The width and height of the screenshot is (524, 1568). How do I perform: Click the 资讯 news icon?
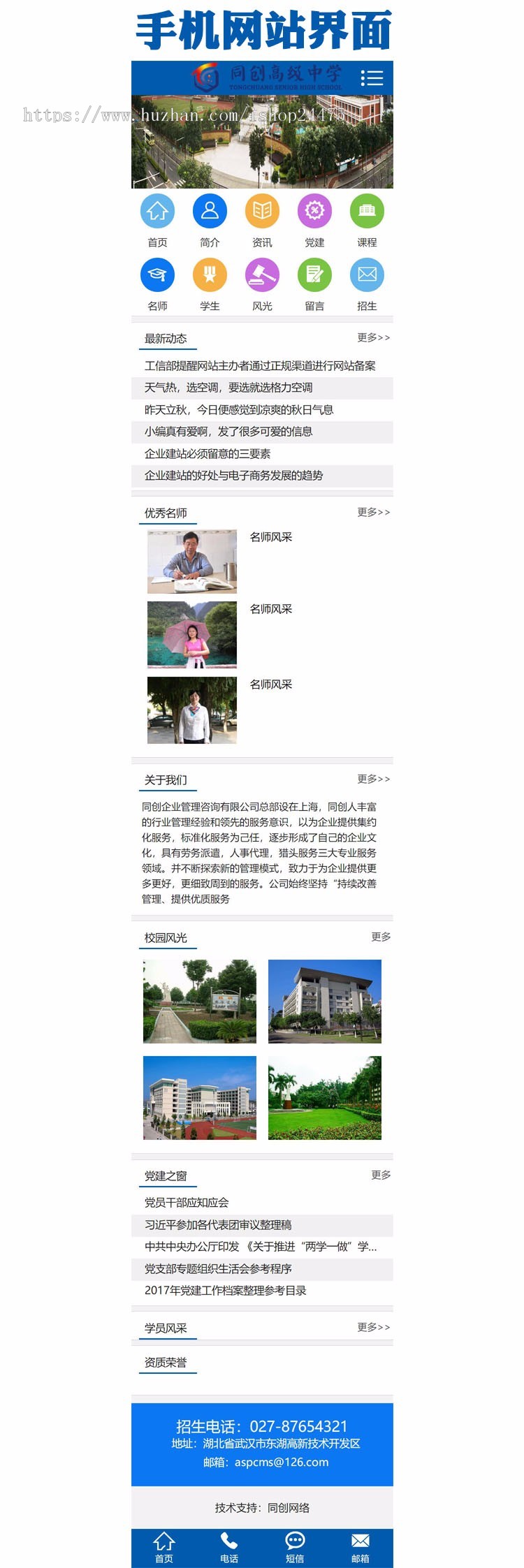262,212
